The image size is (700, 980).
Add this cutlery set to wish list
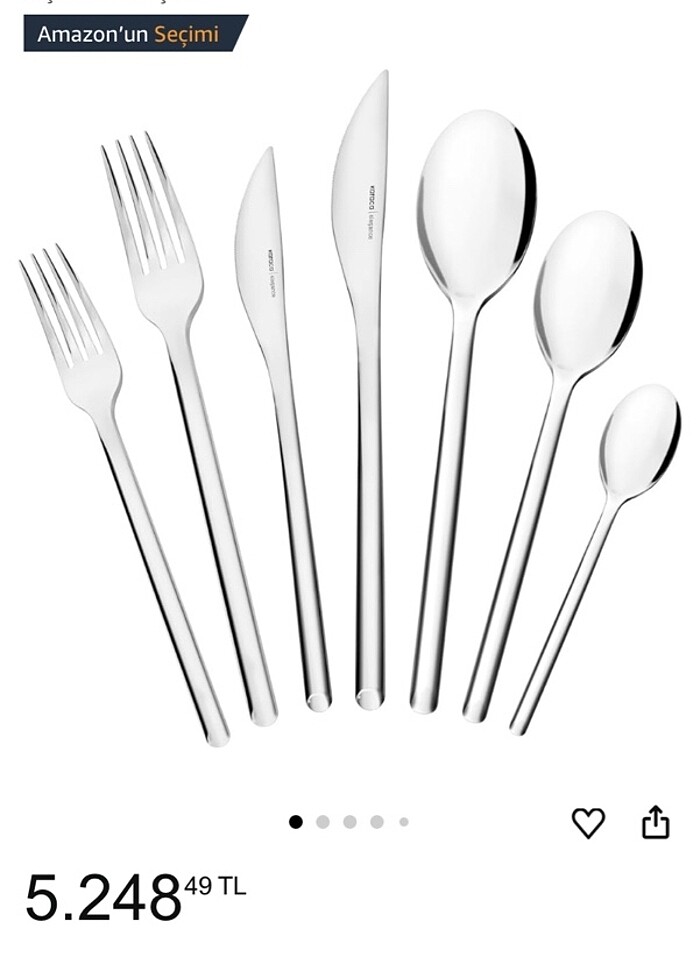coord(588,823)
